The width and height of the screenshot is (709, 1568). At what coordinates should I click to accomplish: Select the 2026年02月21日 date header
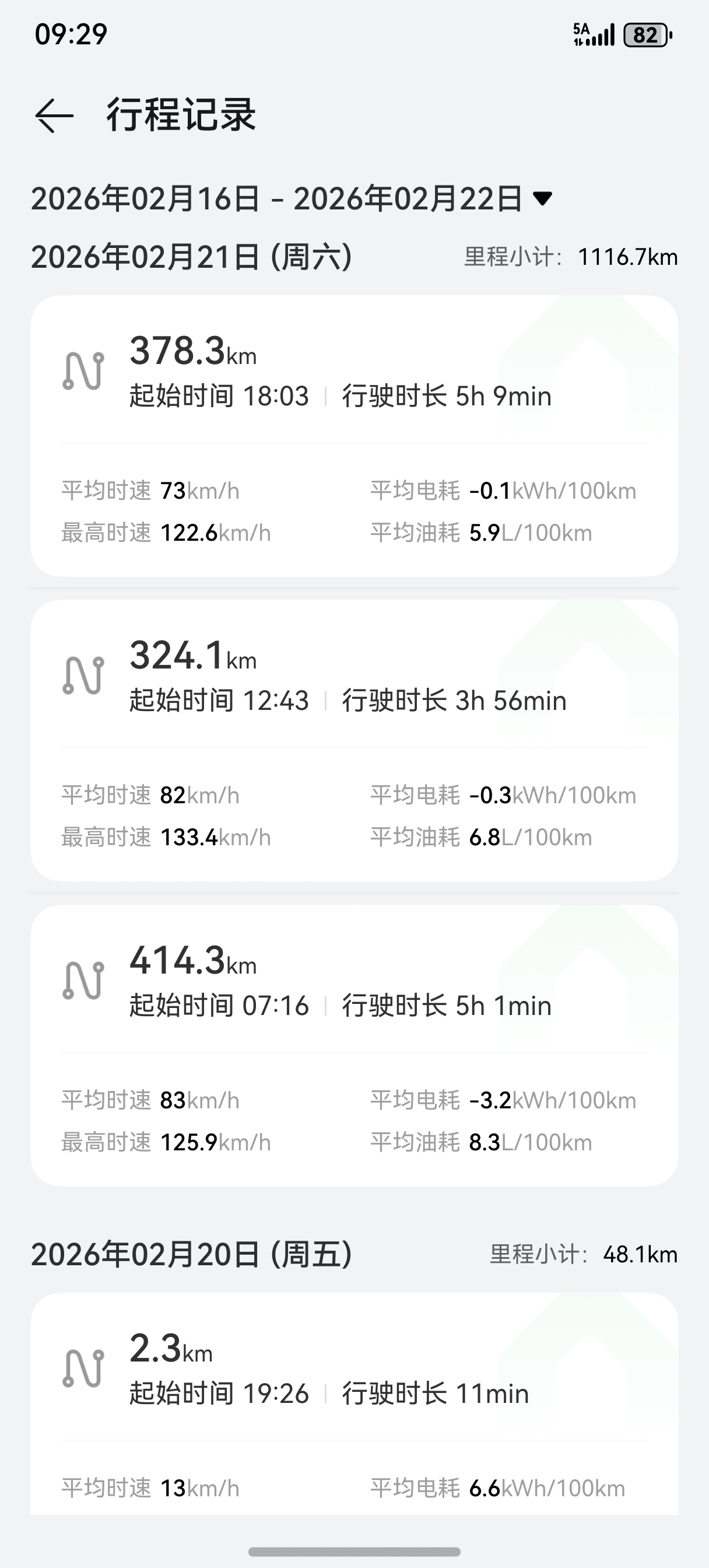click(192, 256)
